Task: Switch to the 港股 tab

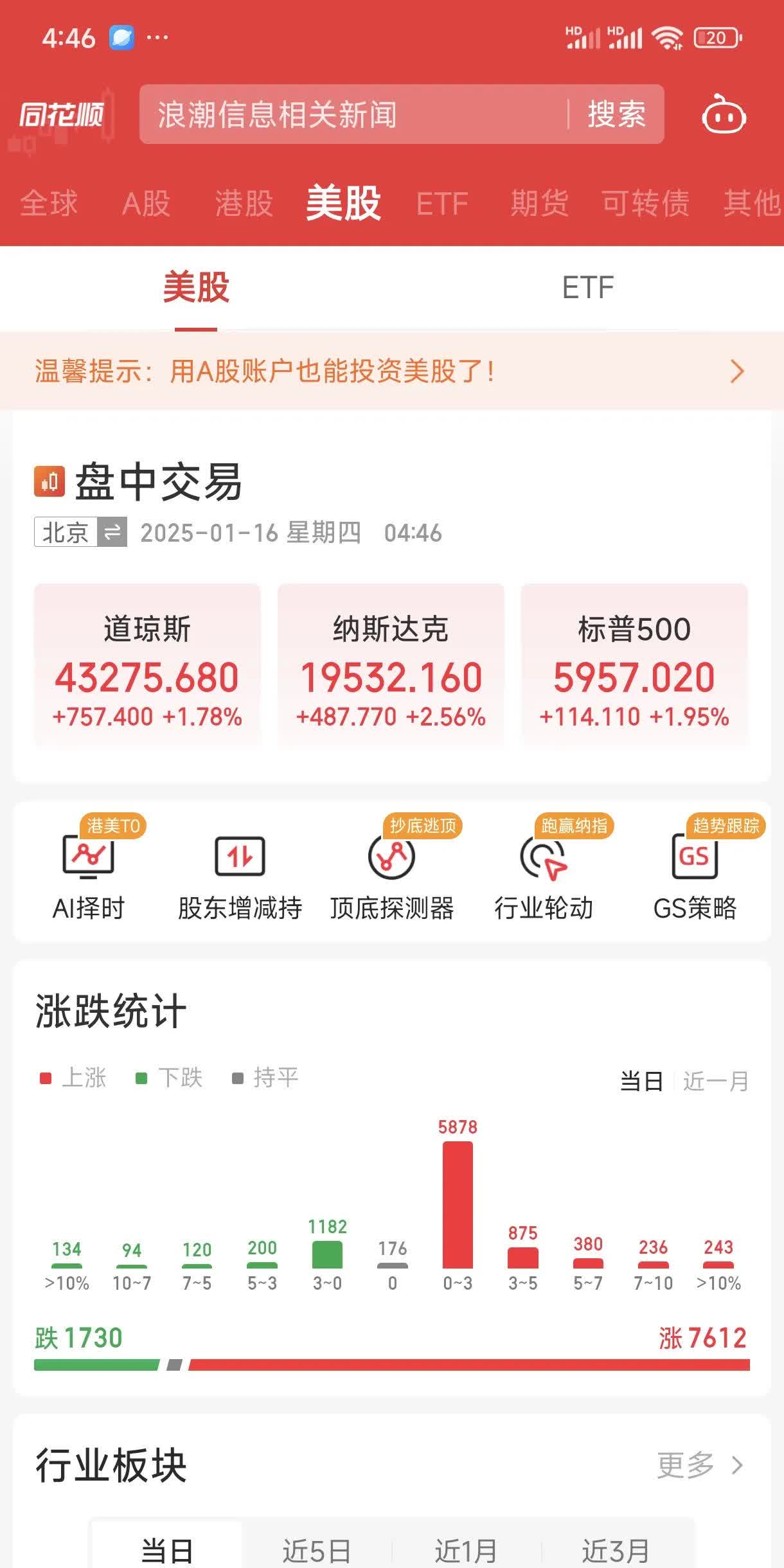Action: 244,204
